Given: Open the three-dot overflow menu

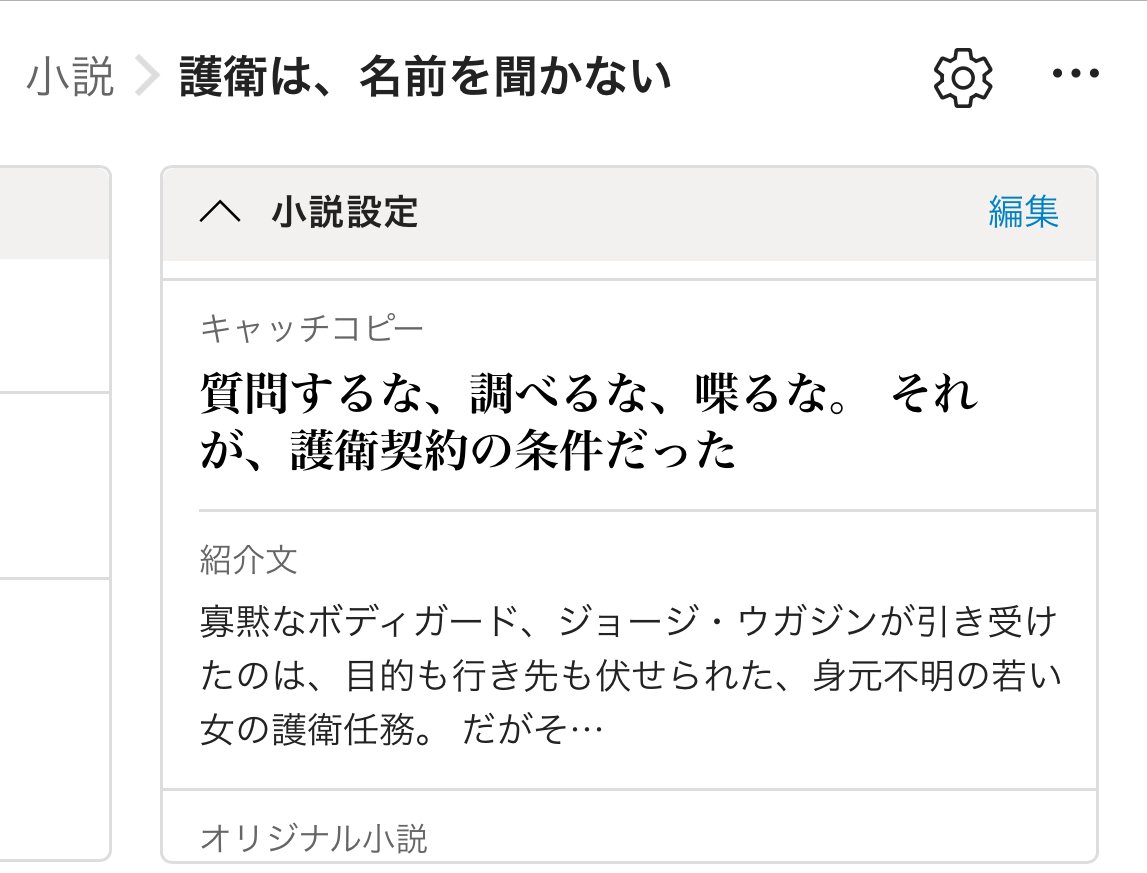Looking at the screenshot, I should 1076,76.
